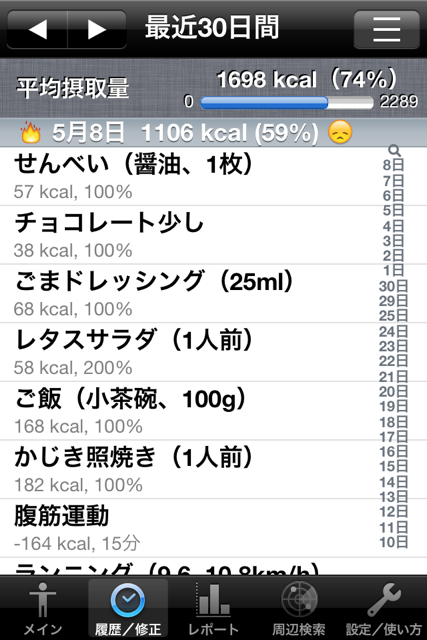The width and height of the screenshot is (427, 640).
Task: Jump to 30日 in the date index
Action: tap(393, 286)
